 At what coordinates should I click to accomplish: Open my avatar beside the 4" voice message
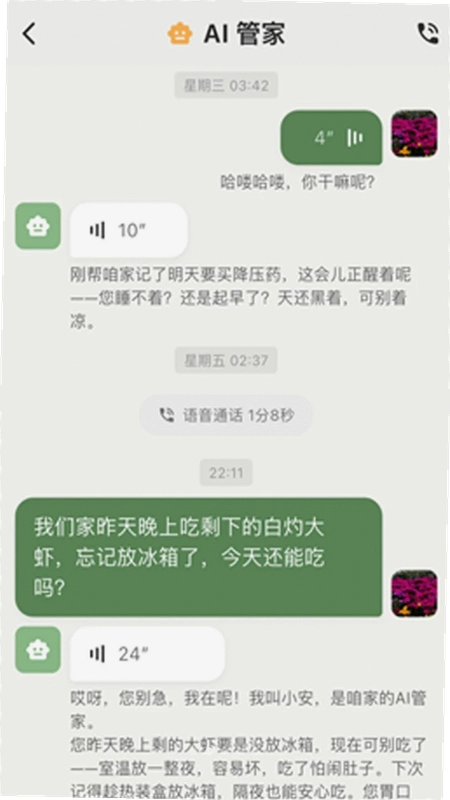tap(414, 133)
